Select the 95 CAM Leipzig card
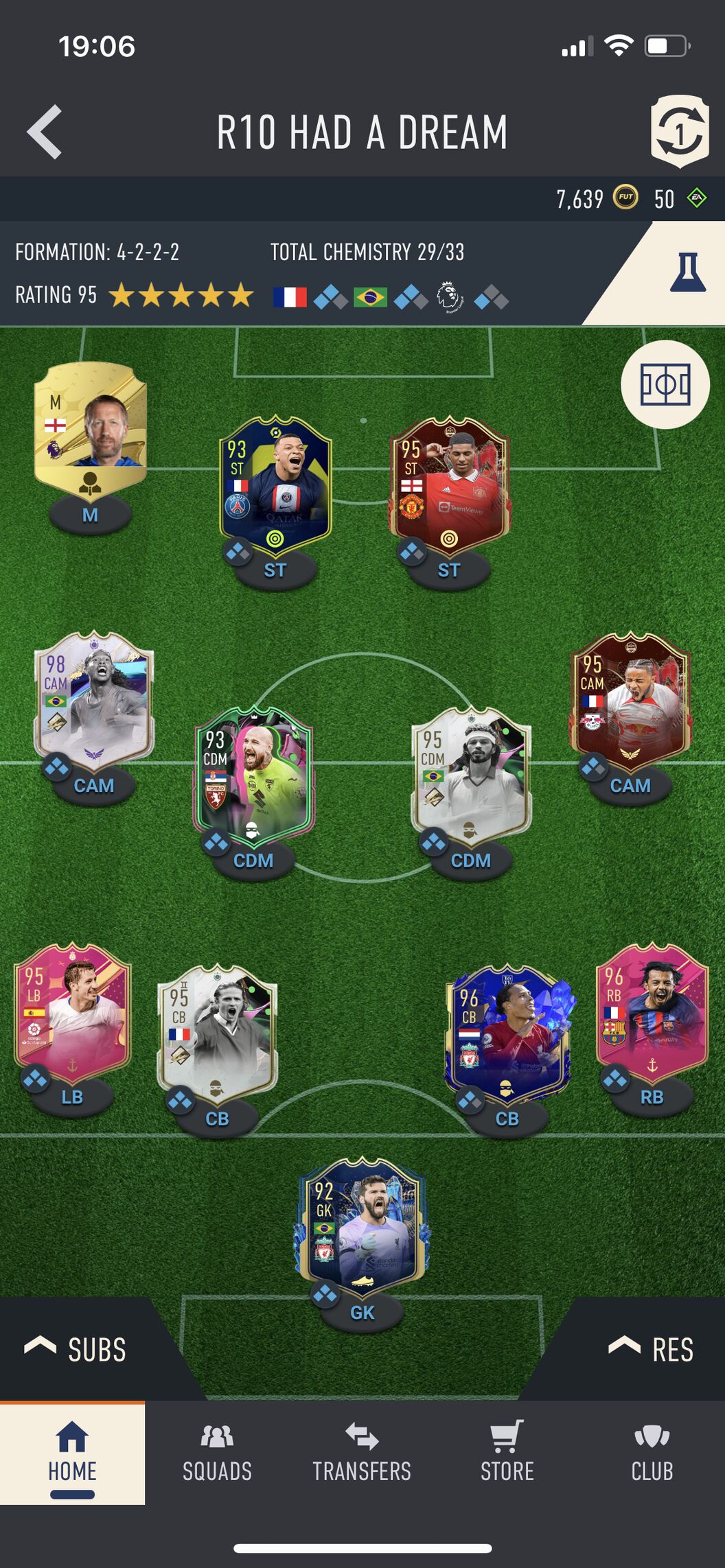The width and height of the screenshot is (725, 1568). [630, 701]
